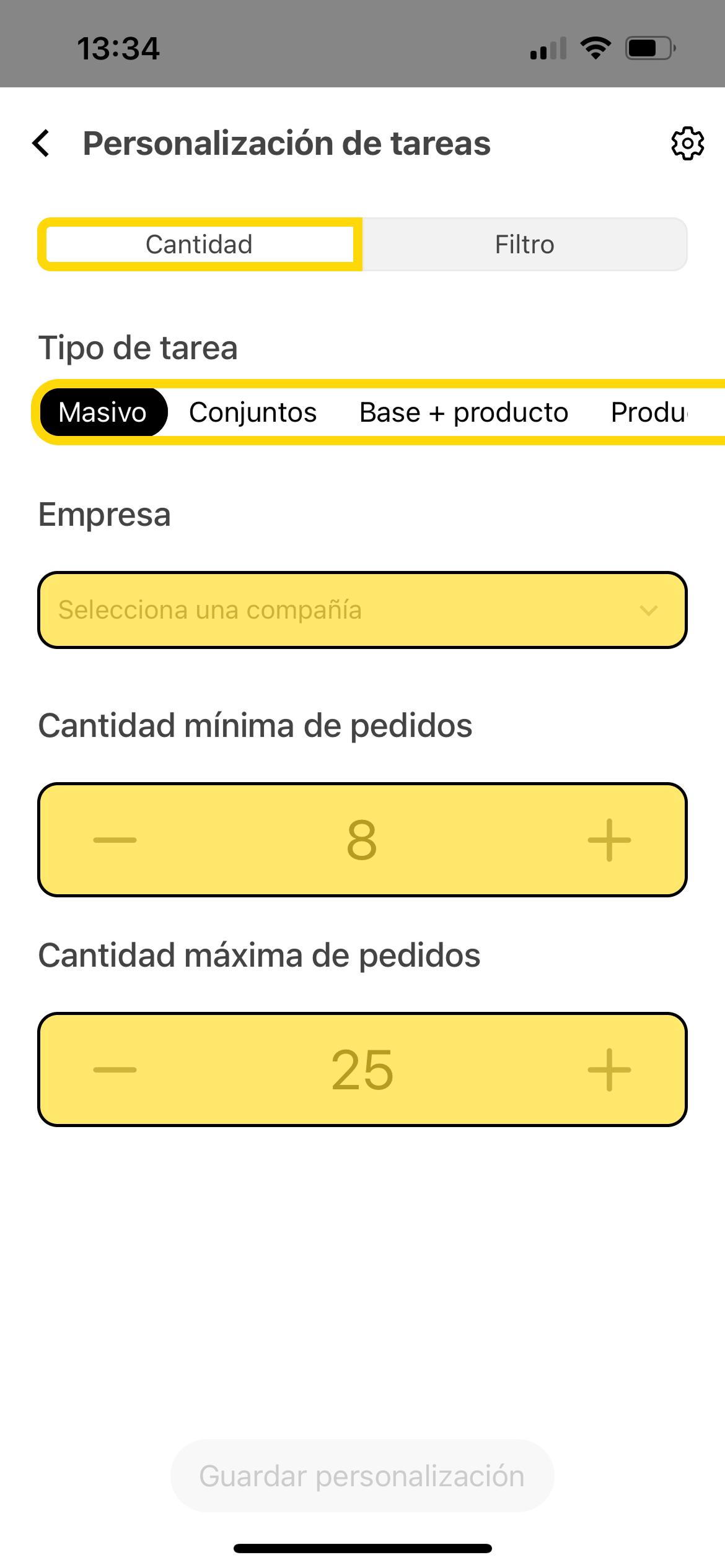The width and height of the screenshot is (725, 1568).
Task: Tap the home indicator bar
Action: 362,1548
